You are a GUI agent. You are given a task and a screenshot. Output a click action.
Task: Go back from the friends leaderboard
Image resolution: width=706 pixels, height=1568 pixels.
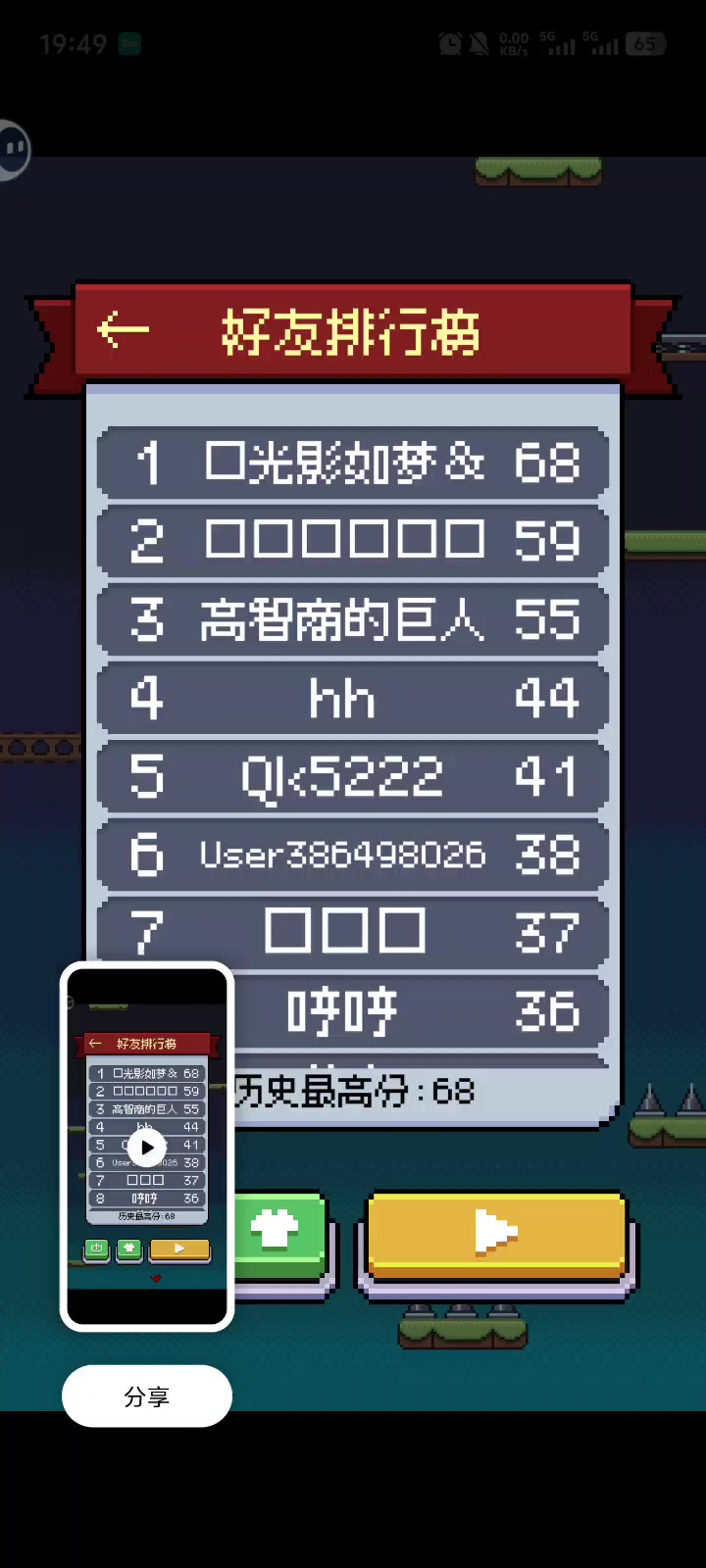click(x=124, y=330)
